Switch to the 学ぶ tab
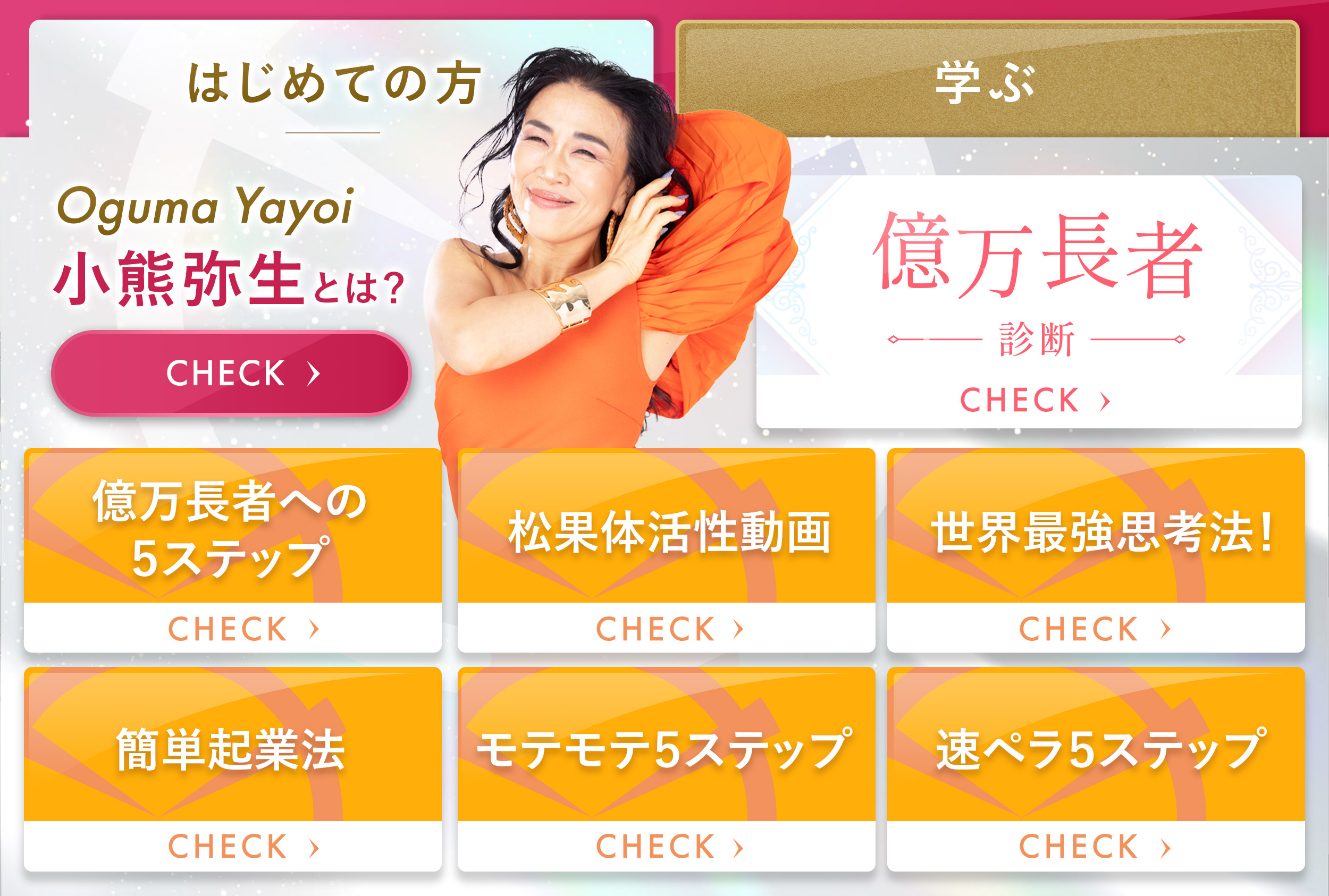This screenshot has width=1329, height=896. (987, 81)
